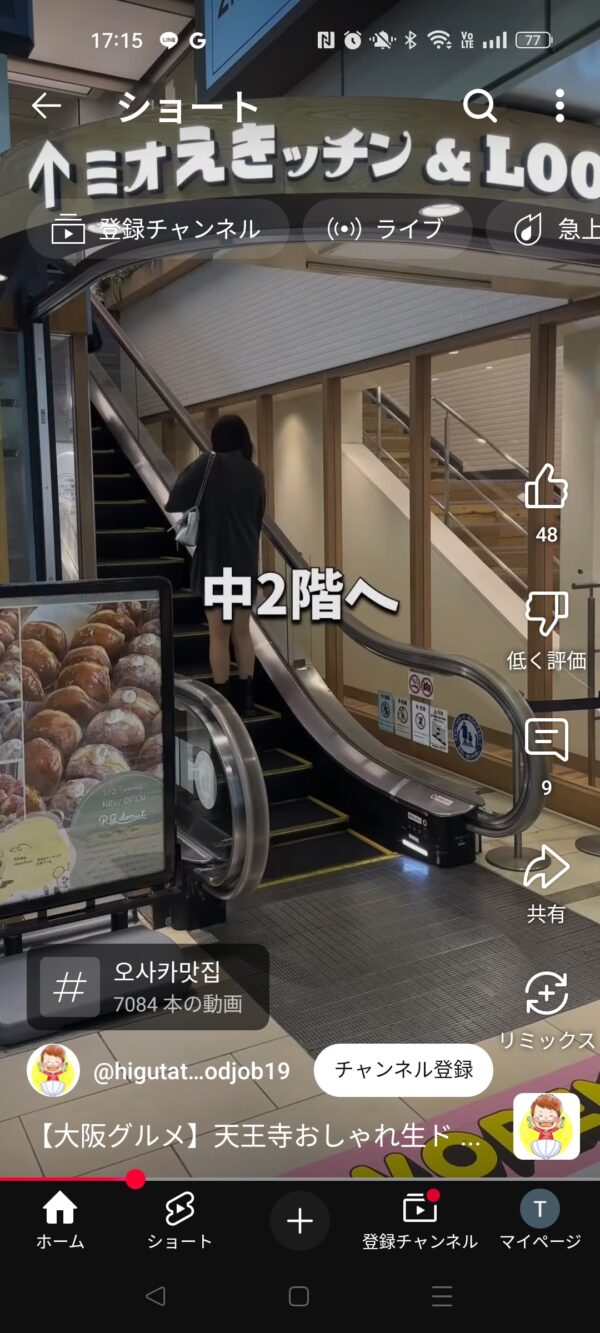Select the 登録チャンネル filter chip
Viewport: 600px width, 1333px height.
tap(157, 229)
